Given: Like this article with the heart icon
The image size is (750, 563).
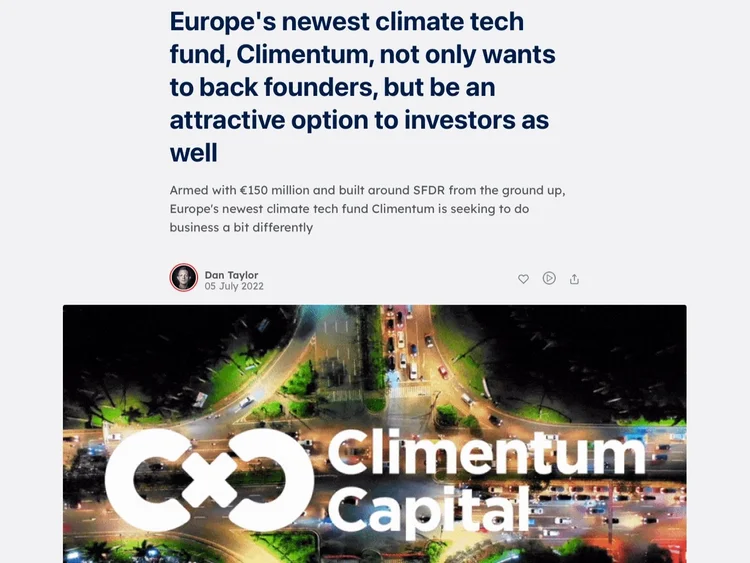Looking at the screenshot, I should [x=523, y=279].
